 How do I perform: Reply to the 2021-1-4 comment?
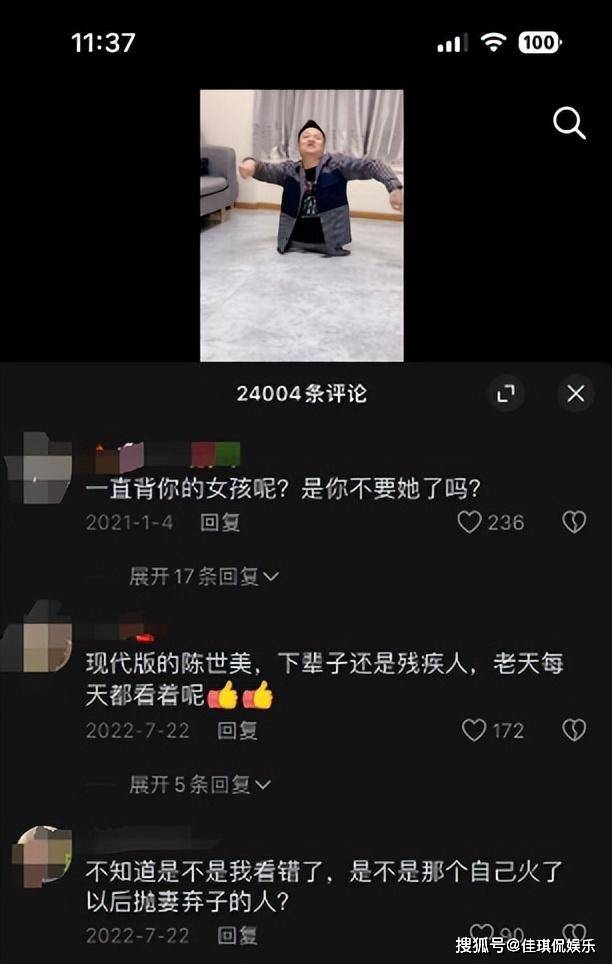click(x=220, y=522)
